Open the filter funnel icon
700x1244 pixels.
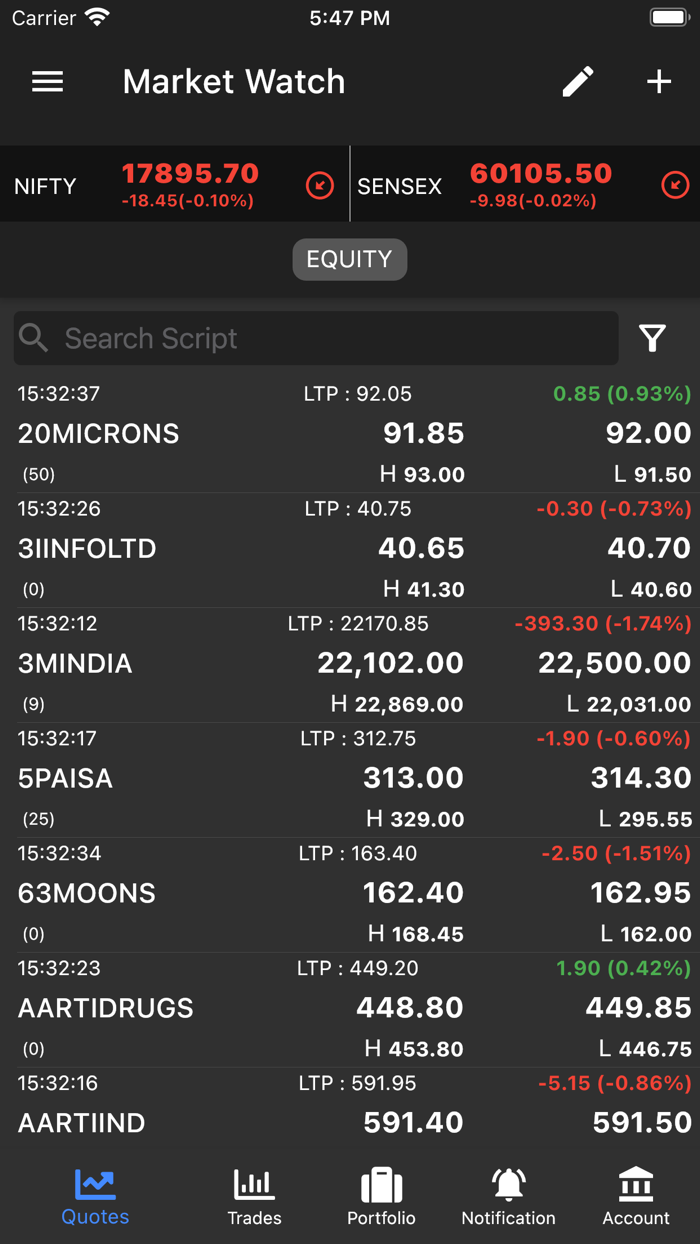653,338
